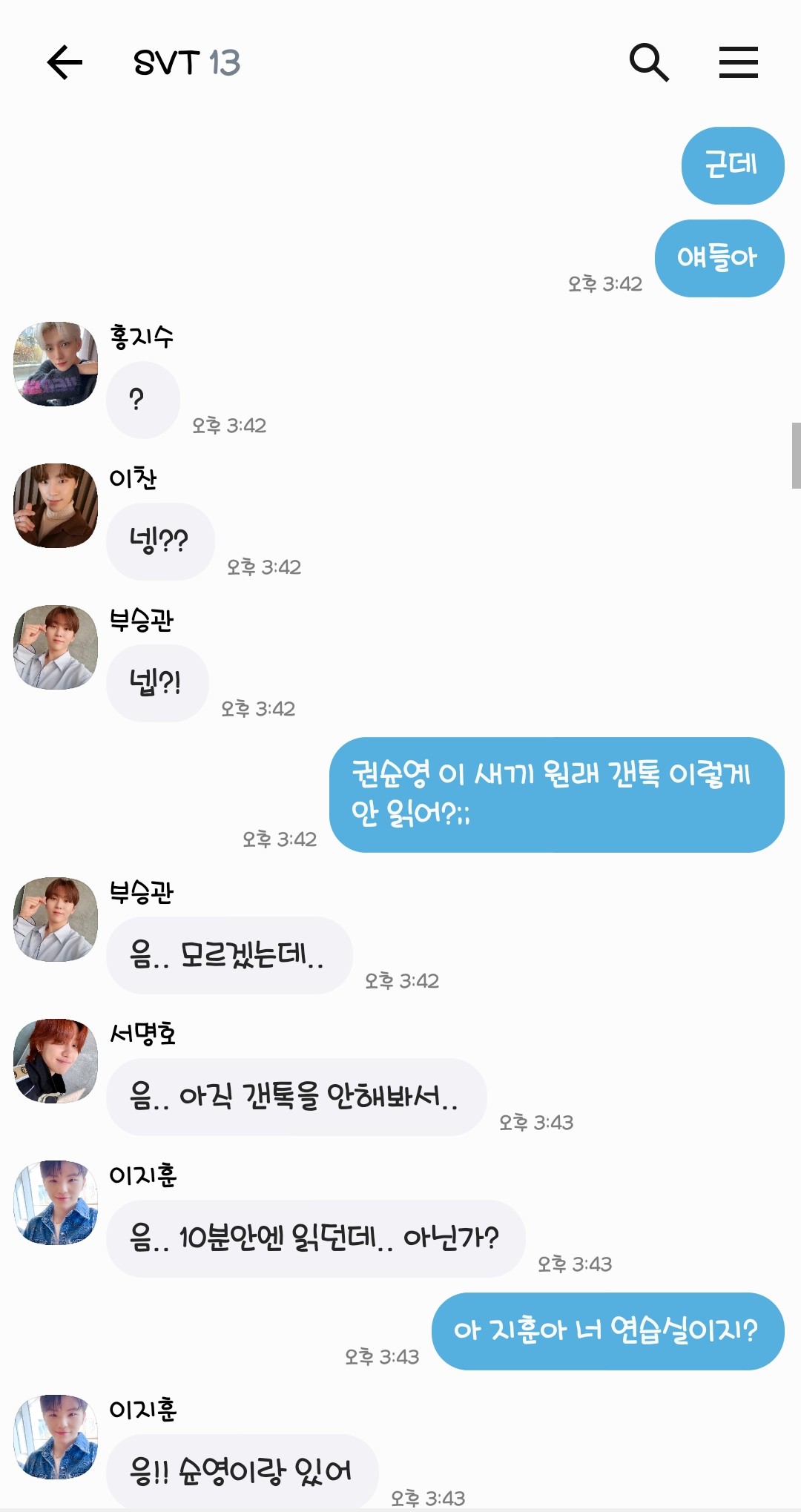Screen dimensions: 801x1512
Task: Open 홍지수's profile picture
Action: coord(56,364)
